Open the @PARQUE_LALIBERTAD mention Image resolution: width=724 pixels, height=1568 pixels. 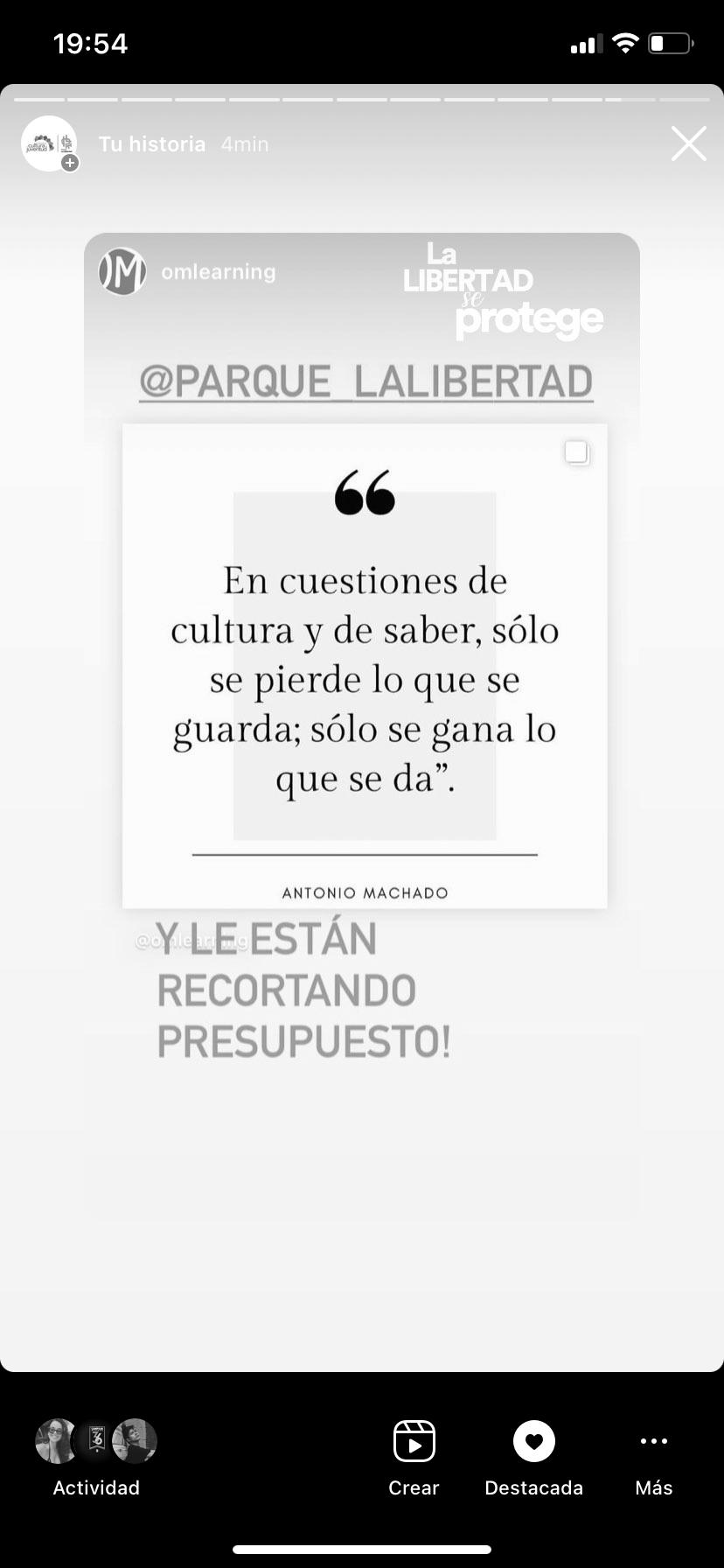[365, 382]
